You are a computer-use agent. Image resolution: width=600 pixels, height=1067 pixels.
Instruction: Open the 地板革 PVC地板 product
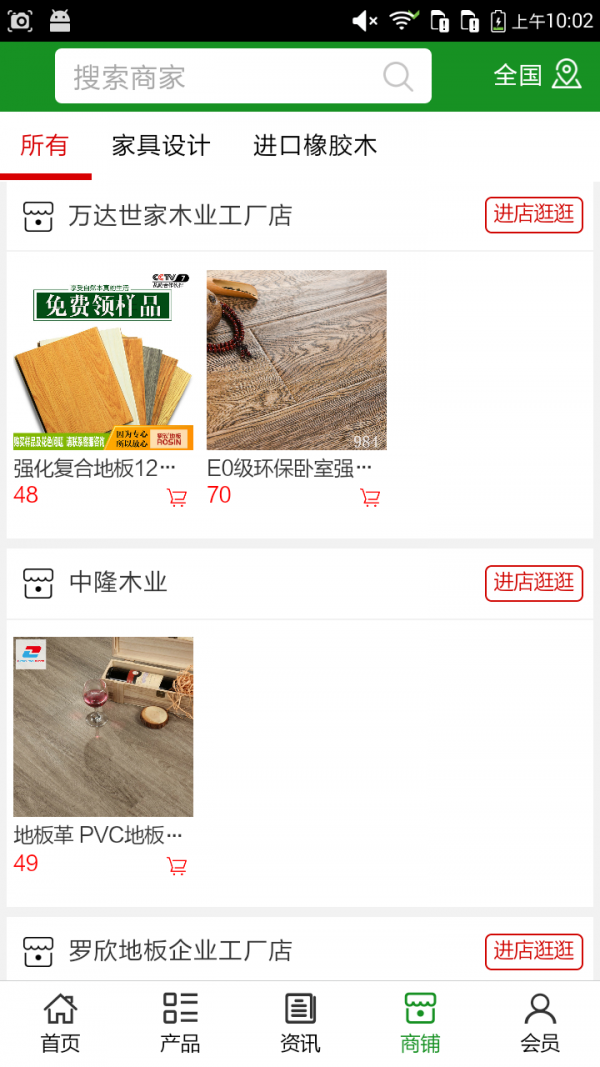point(103,727)
